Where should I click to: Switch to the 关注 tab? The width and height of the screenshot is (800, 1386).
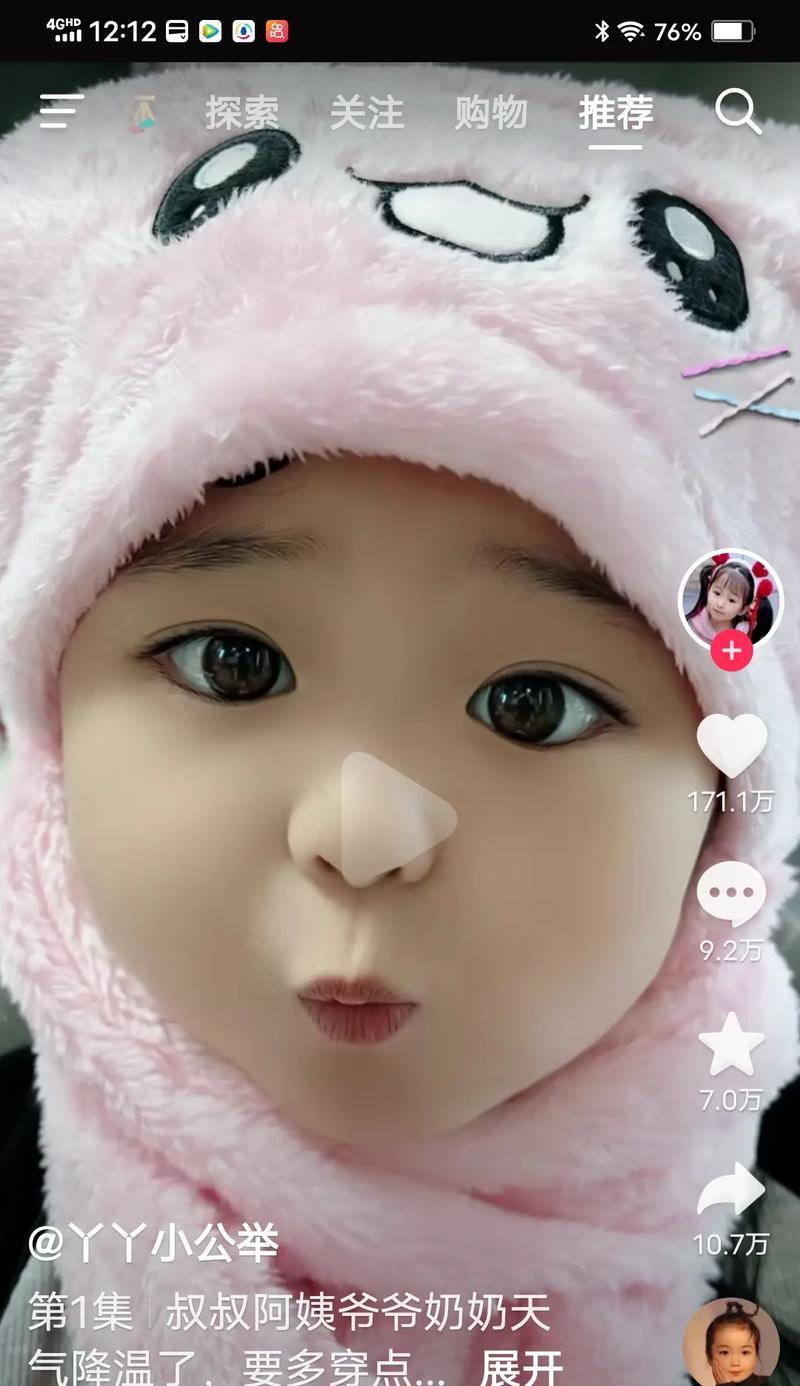tap(367, 113)
